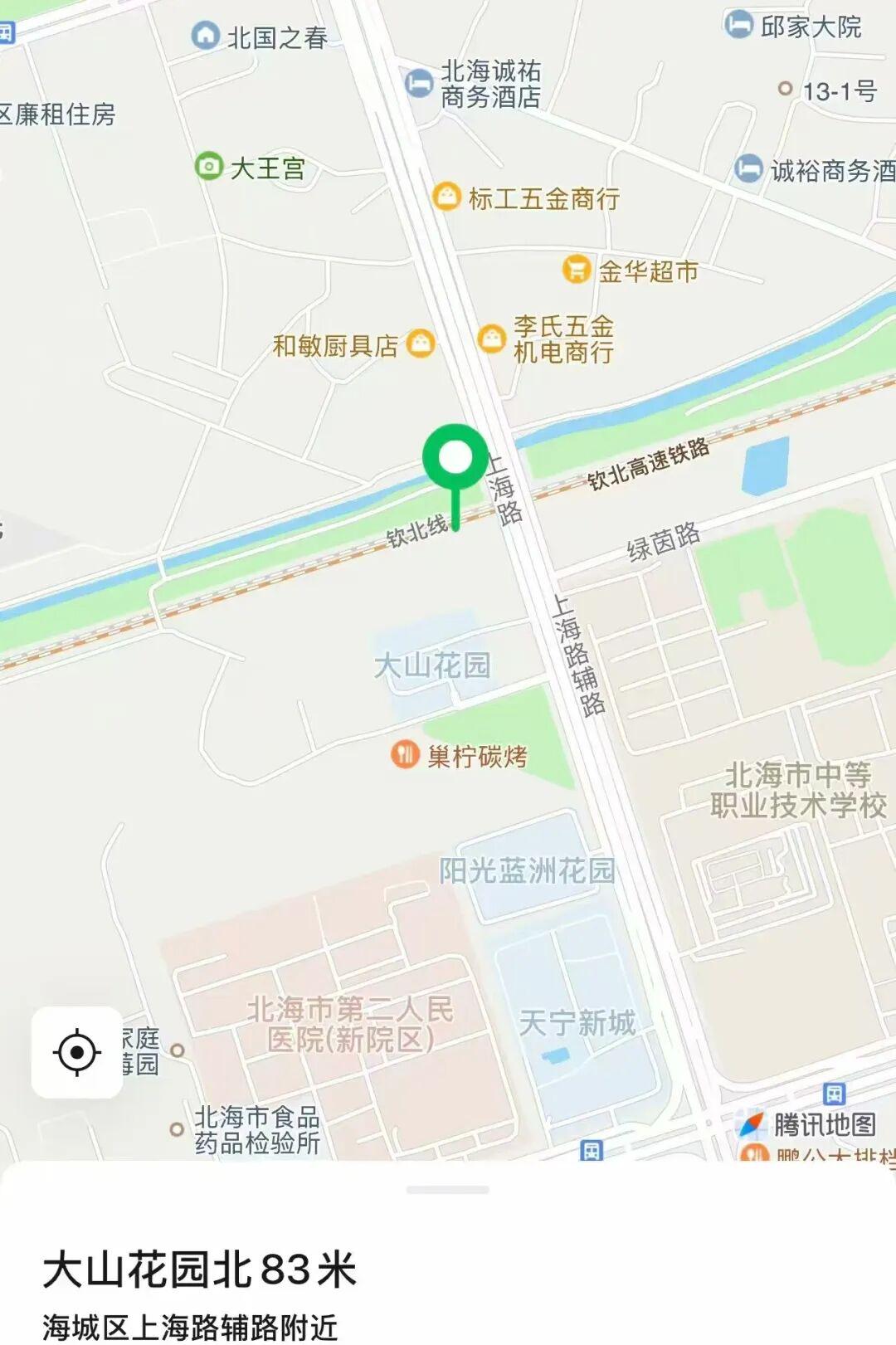The image size is (896, 1345).
Task: Tap 北海诚祐商务酒店 hotel marker
Action: tap(419, 83)
